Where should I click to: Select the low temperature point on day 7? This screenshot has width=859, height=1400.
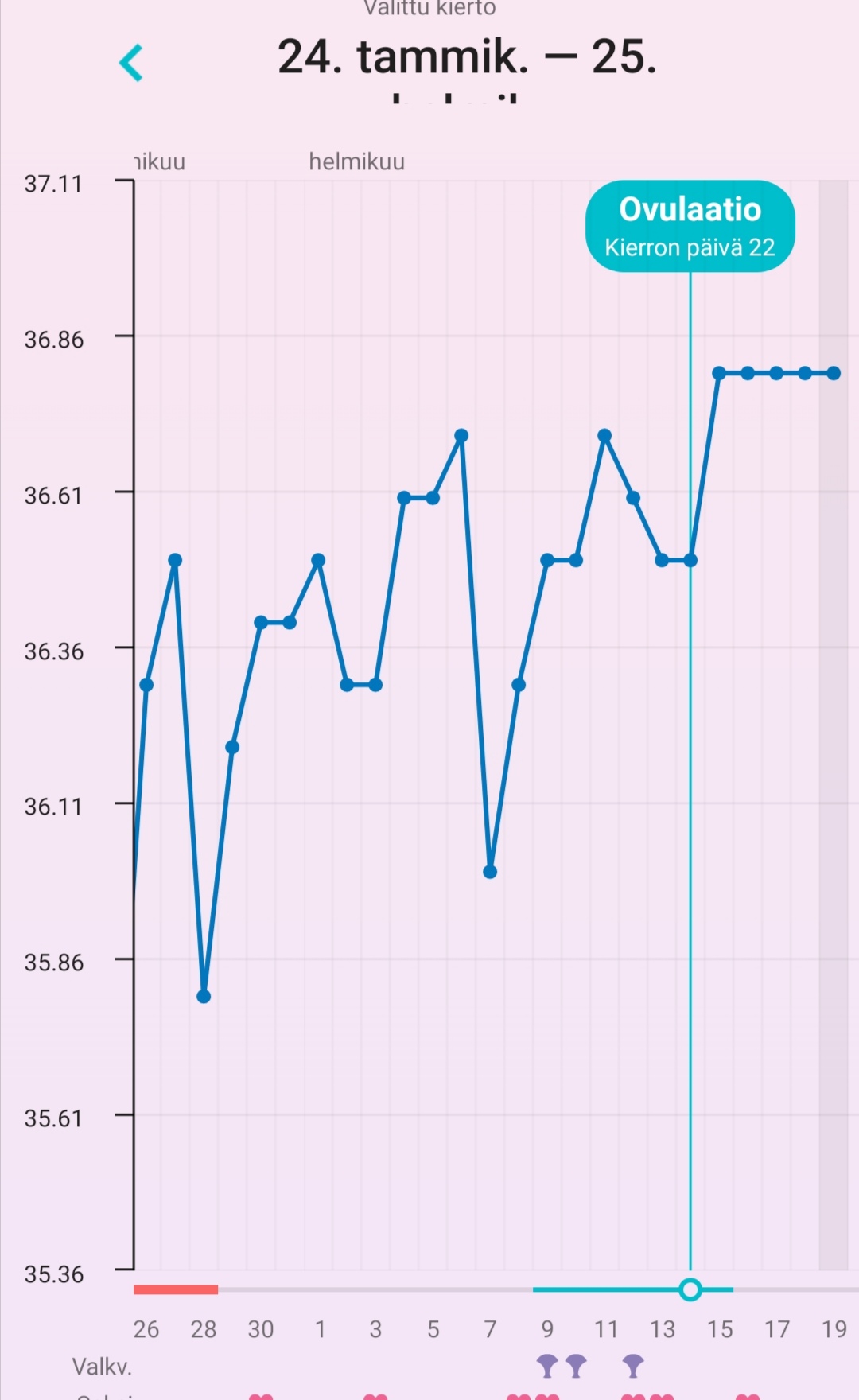(x=490, y=872)
